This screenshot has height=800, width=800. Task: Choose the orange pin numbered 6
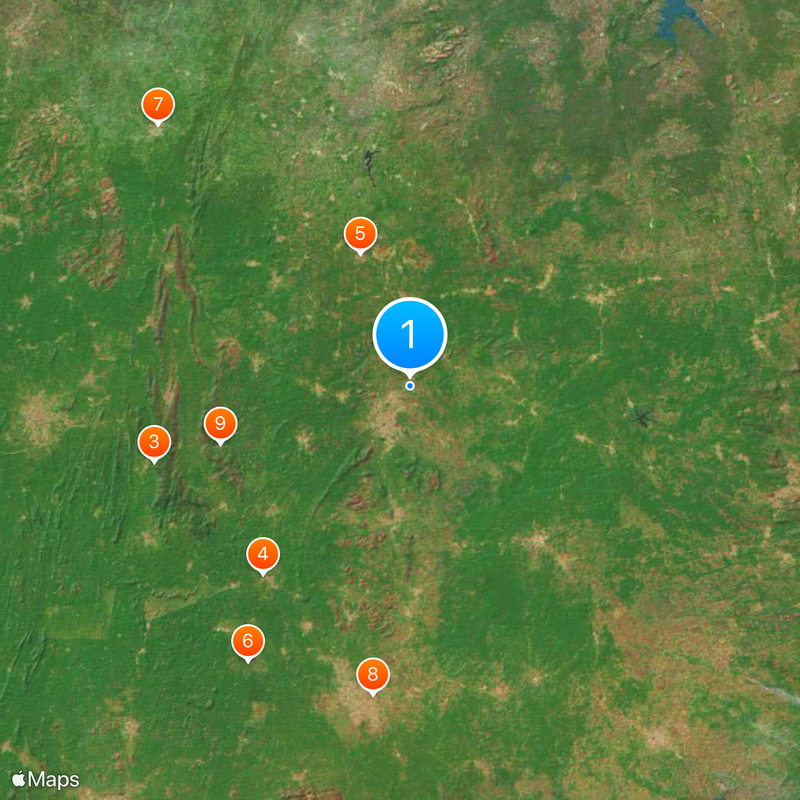pyautogui.click(x=248, y=640)
